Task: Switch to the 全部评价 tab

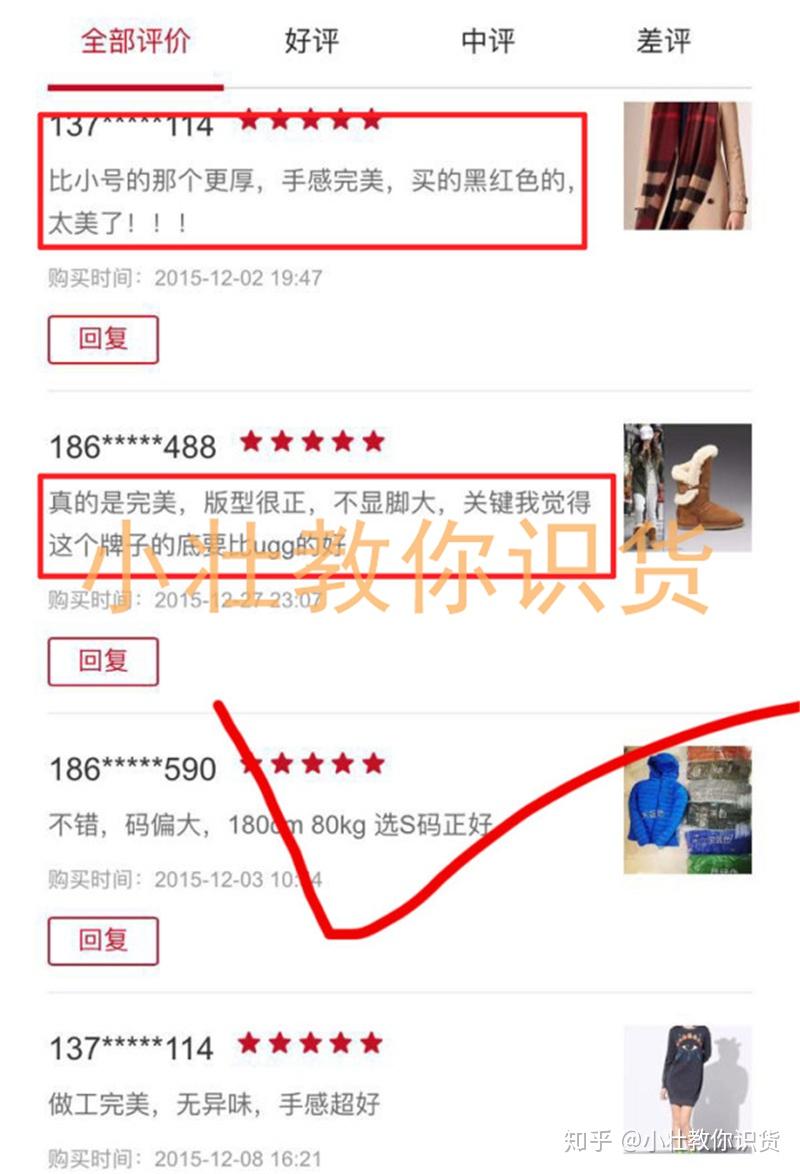Action: coord(135,42)
